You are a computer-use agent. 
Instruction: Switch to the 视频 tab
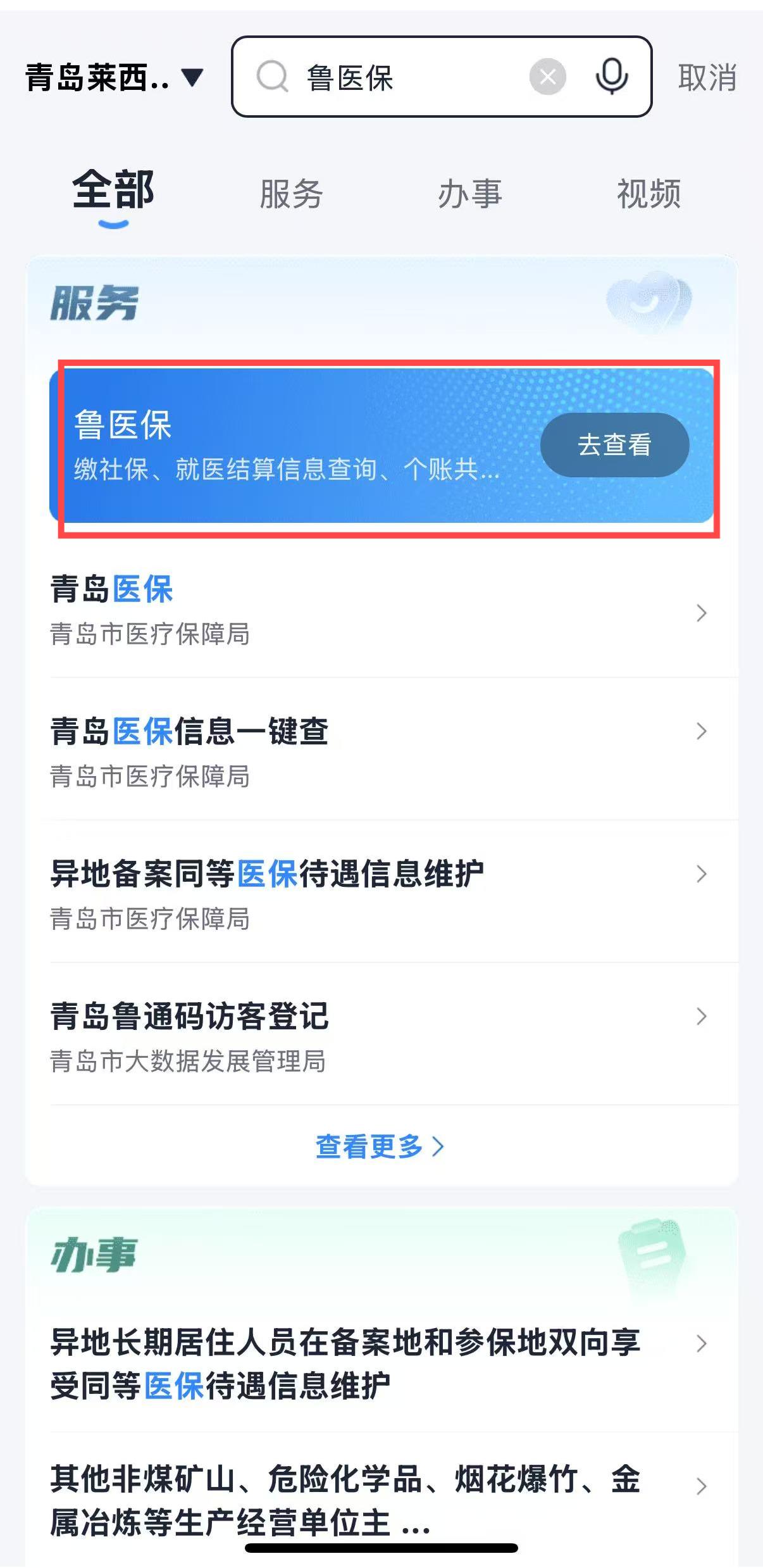(x=648, y=194)
